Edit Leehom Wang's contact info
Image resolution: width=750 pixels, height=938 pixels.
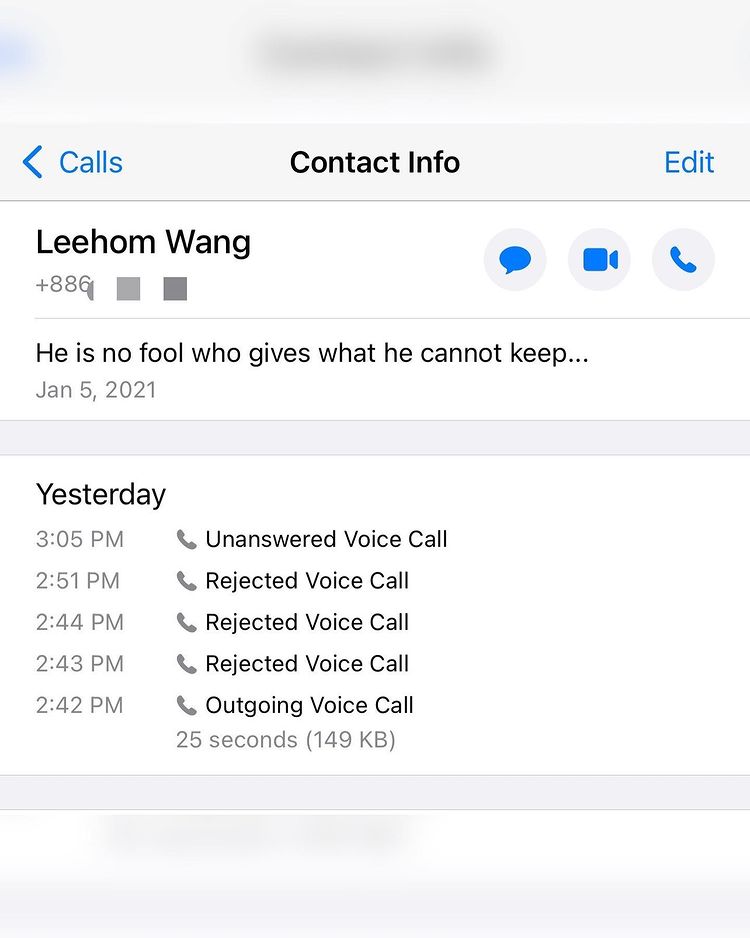coord(689,162)
